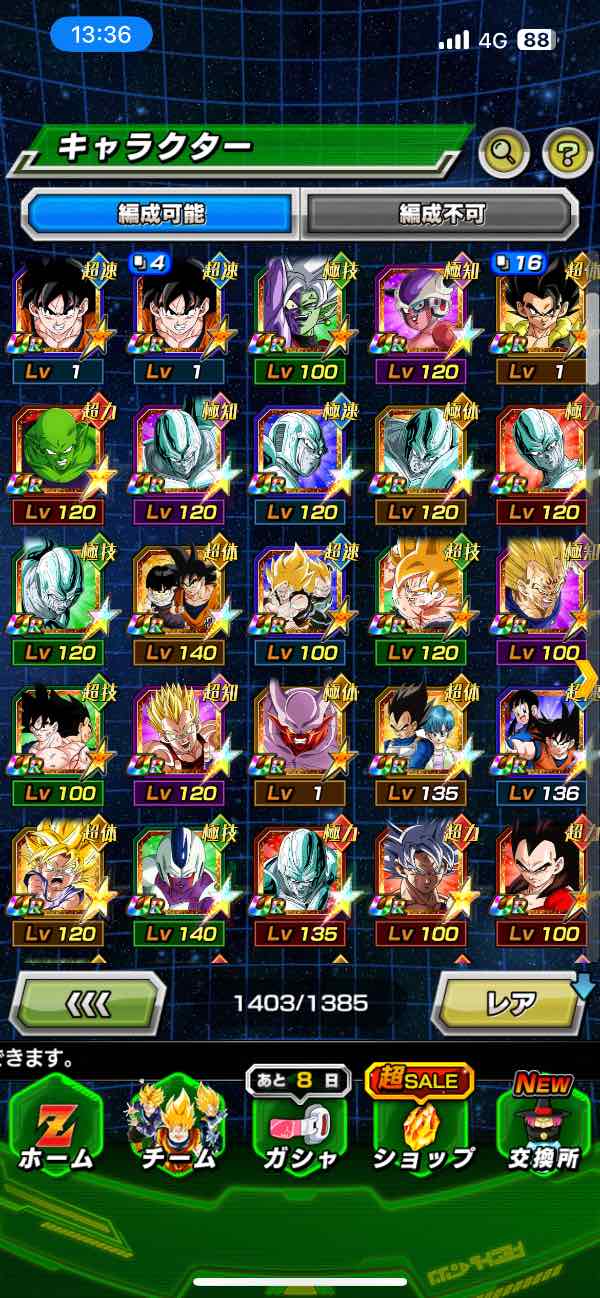Viewport: 600px width, 1298px height.
Task: Switch to the 編成不可 tab
Action: (x=441, y=213)
